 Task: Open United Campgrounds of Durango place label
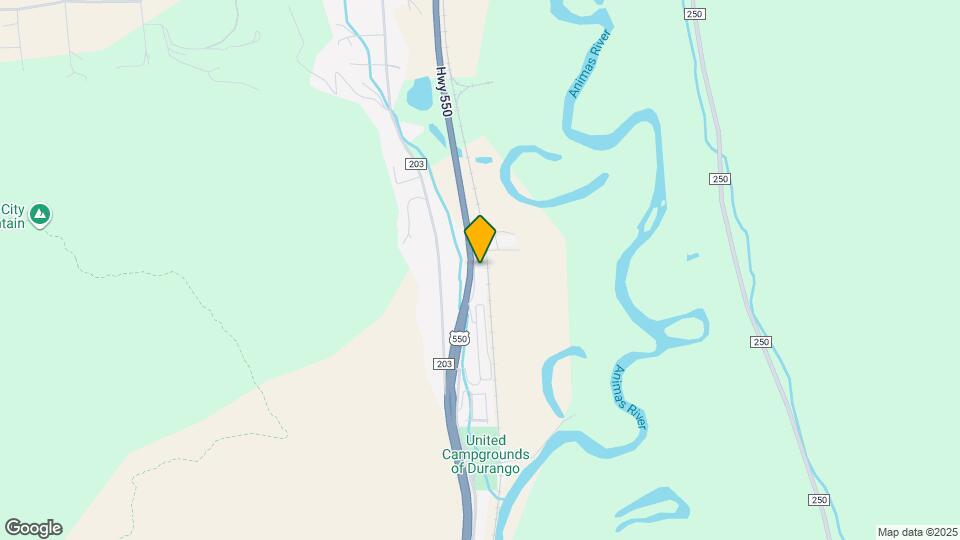point(486,454)
